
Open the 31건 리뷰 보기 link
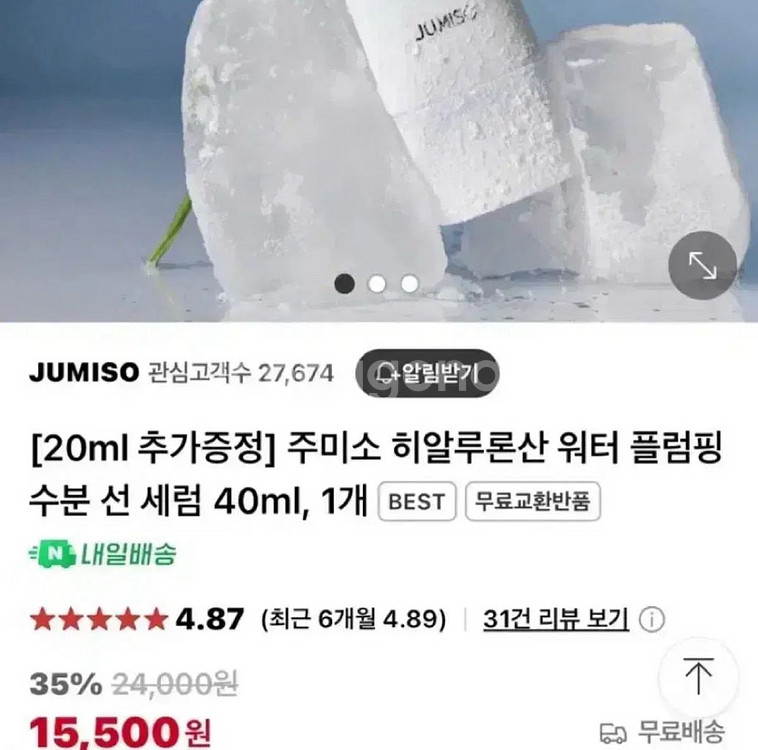555,619
